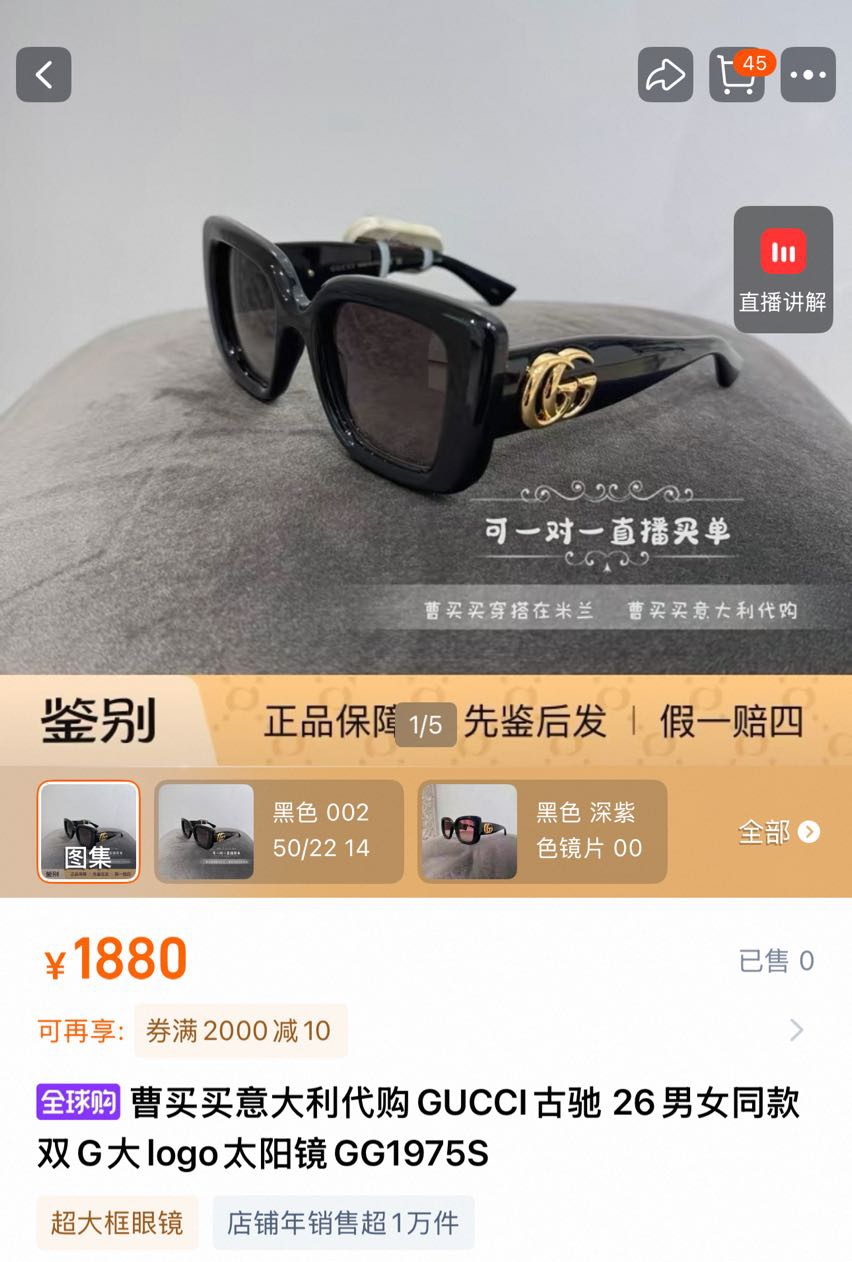Tap the 超大框眼镜 tag

(x=117, y=1222)
